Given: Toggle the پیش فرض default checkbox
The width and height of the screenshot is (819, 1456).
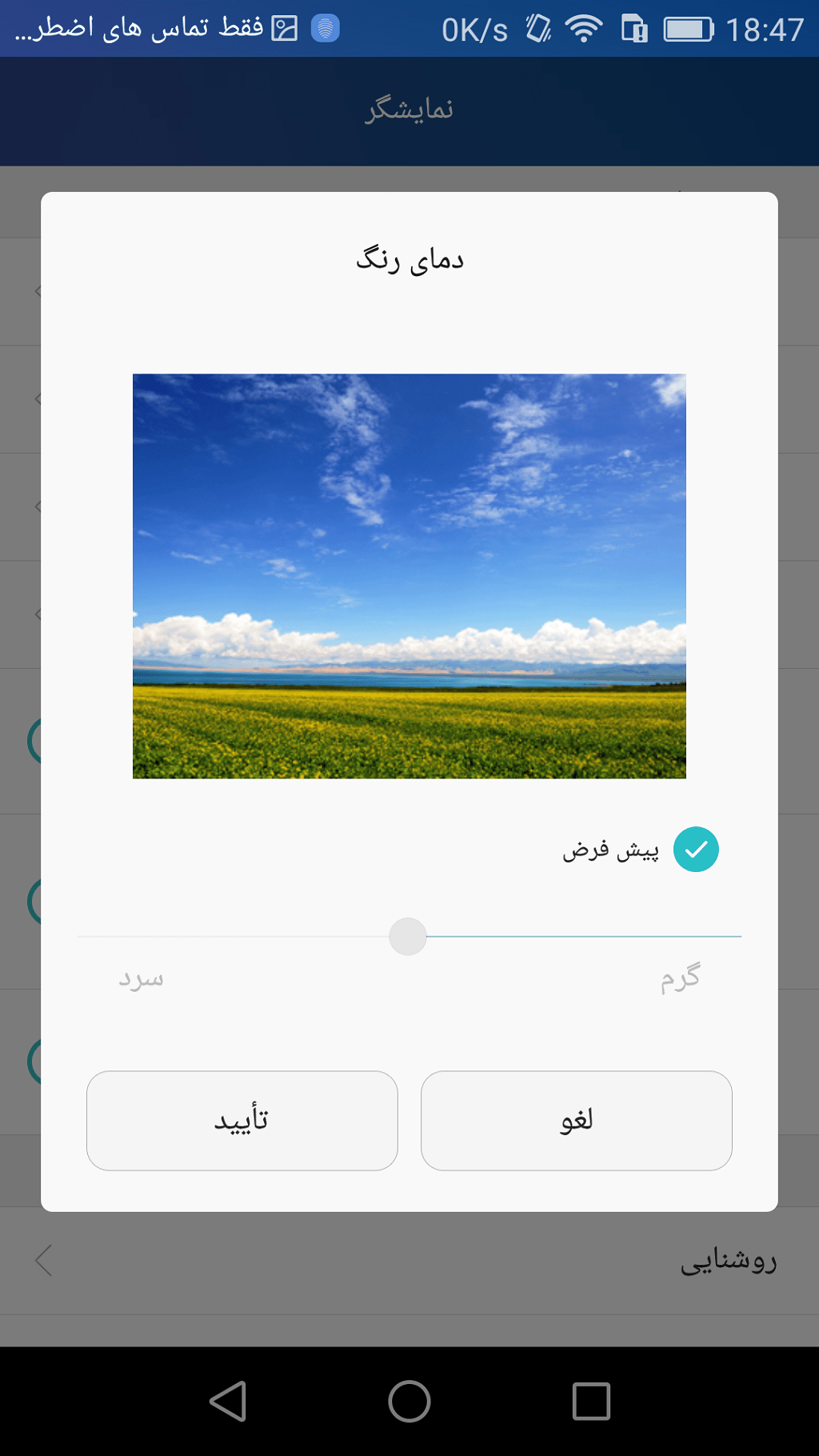Looking at the screenshot, I should (696, 849).
